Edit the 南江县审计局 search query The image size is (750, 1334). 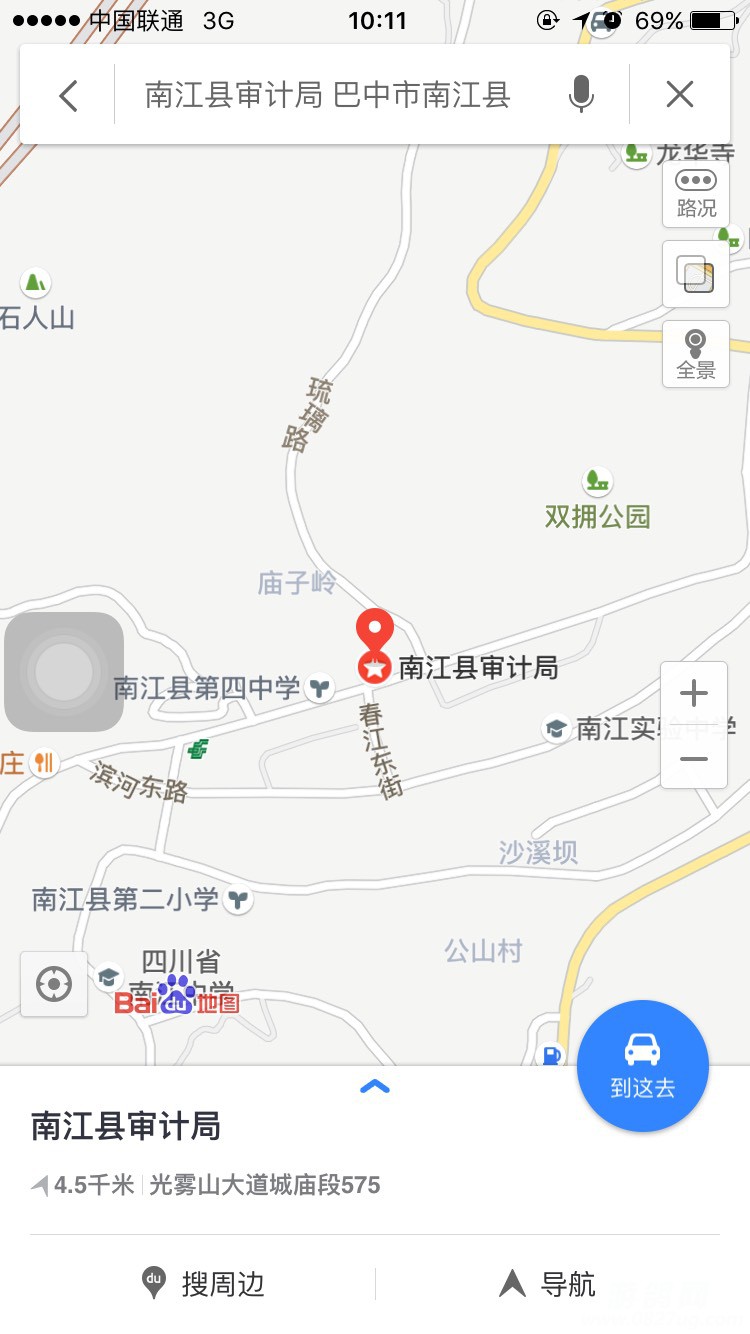coord(328,96)
